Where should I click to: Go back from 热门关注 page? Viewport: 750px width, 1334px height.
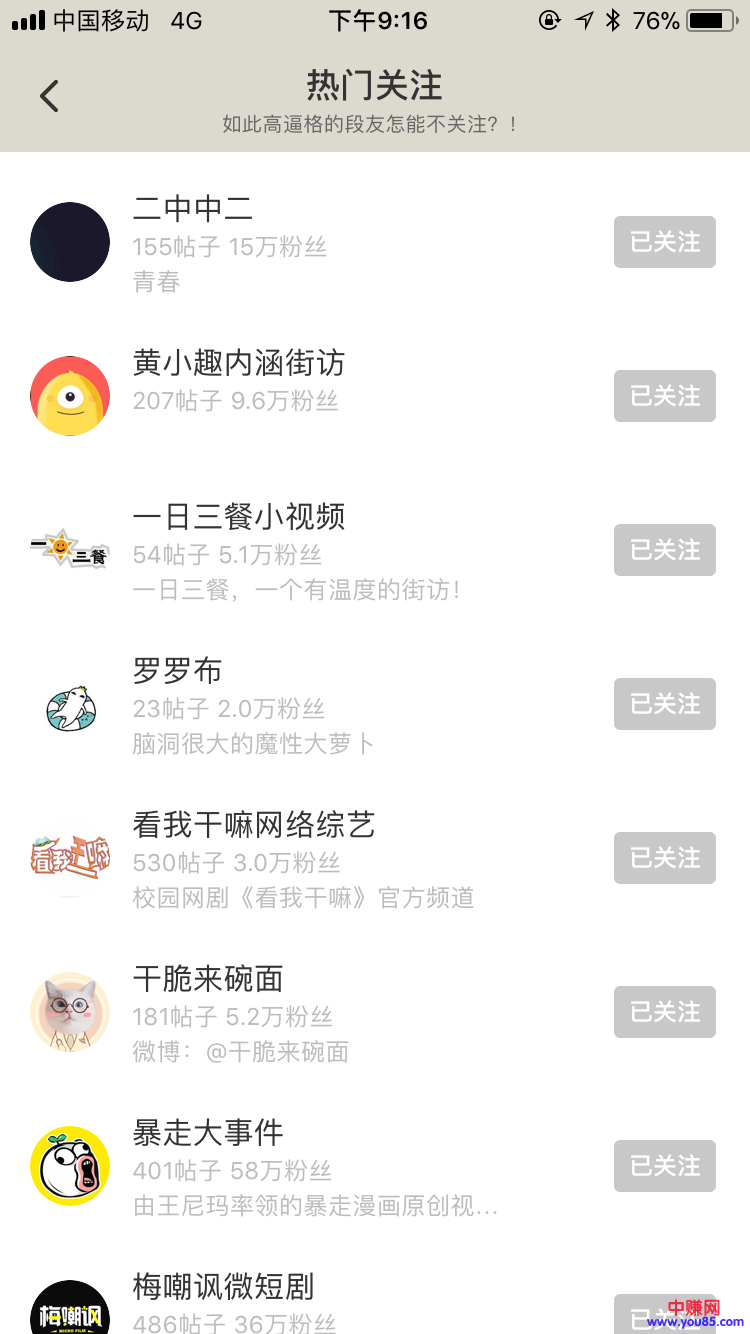(49, 96)
